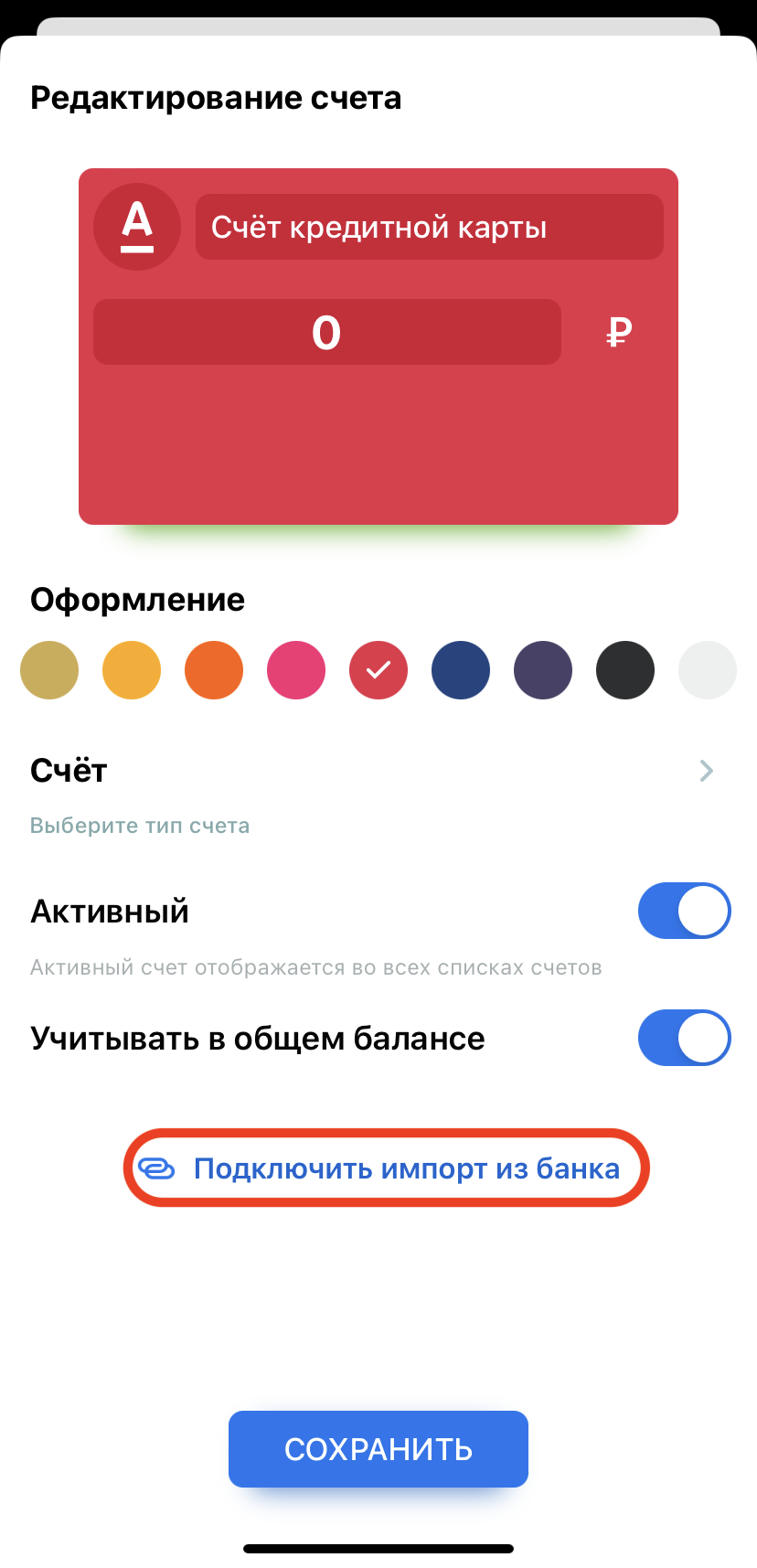Select the yellow color swatch
This screenshot has width=757, height=1568.
pyautogui.click(x=132, y=670)
